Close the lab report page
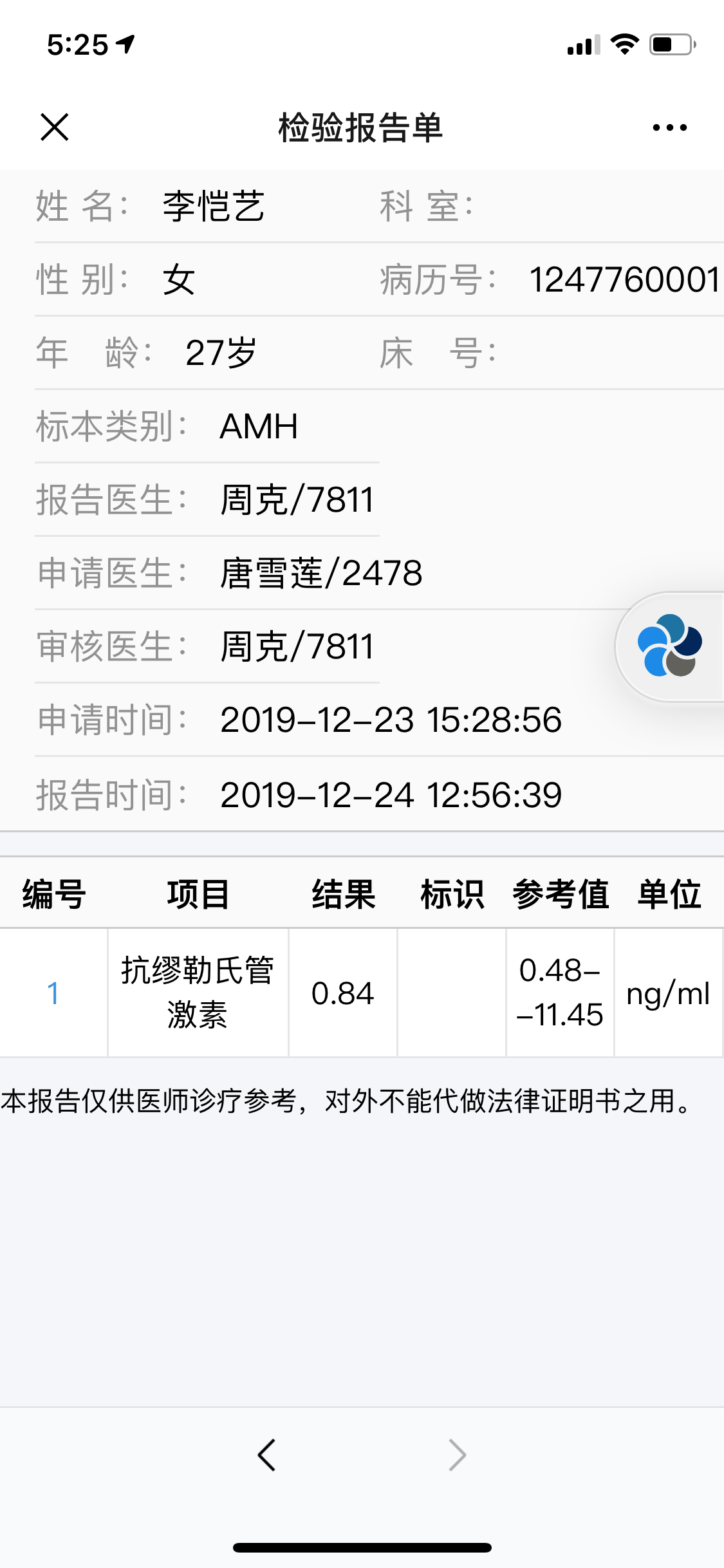Screen dimensions: 724x1568 point(55,127)
